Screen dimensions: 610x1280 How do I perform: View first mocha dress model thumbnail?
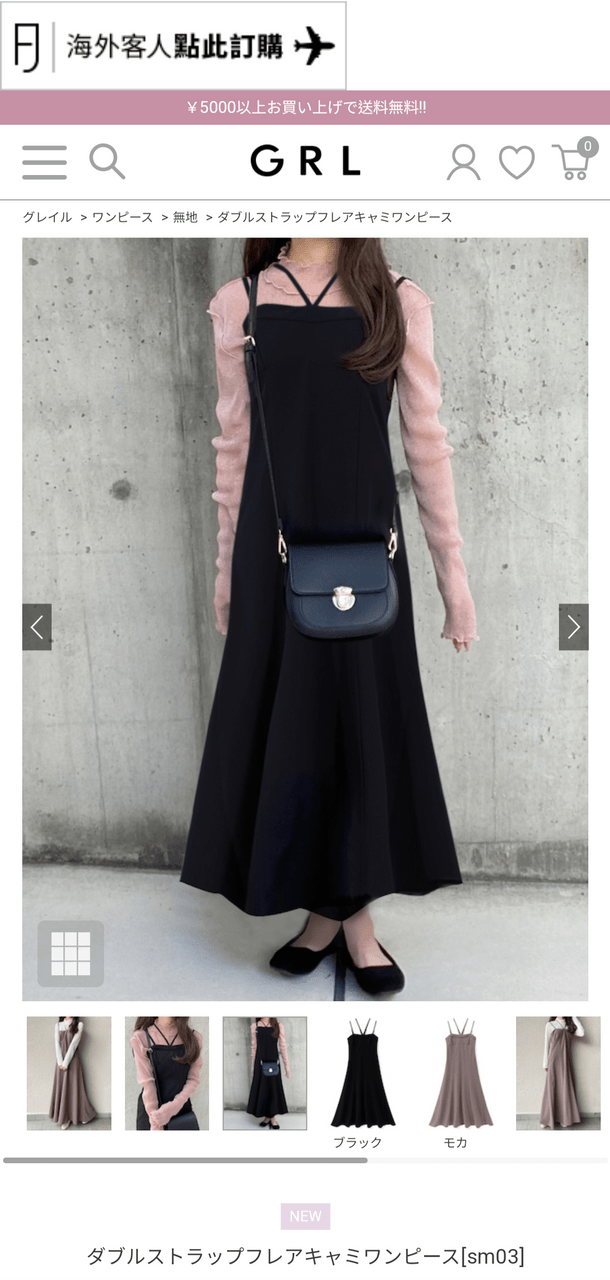69,1073
